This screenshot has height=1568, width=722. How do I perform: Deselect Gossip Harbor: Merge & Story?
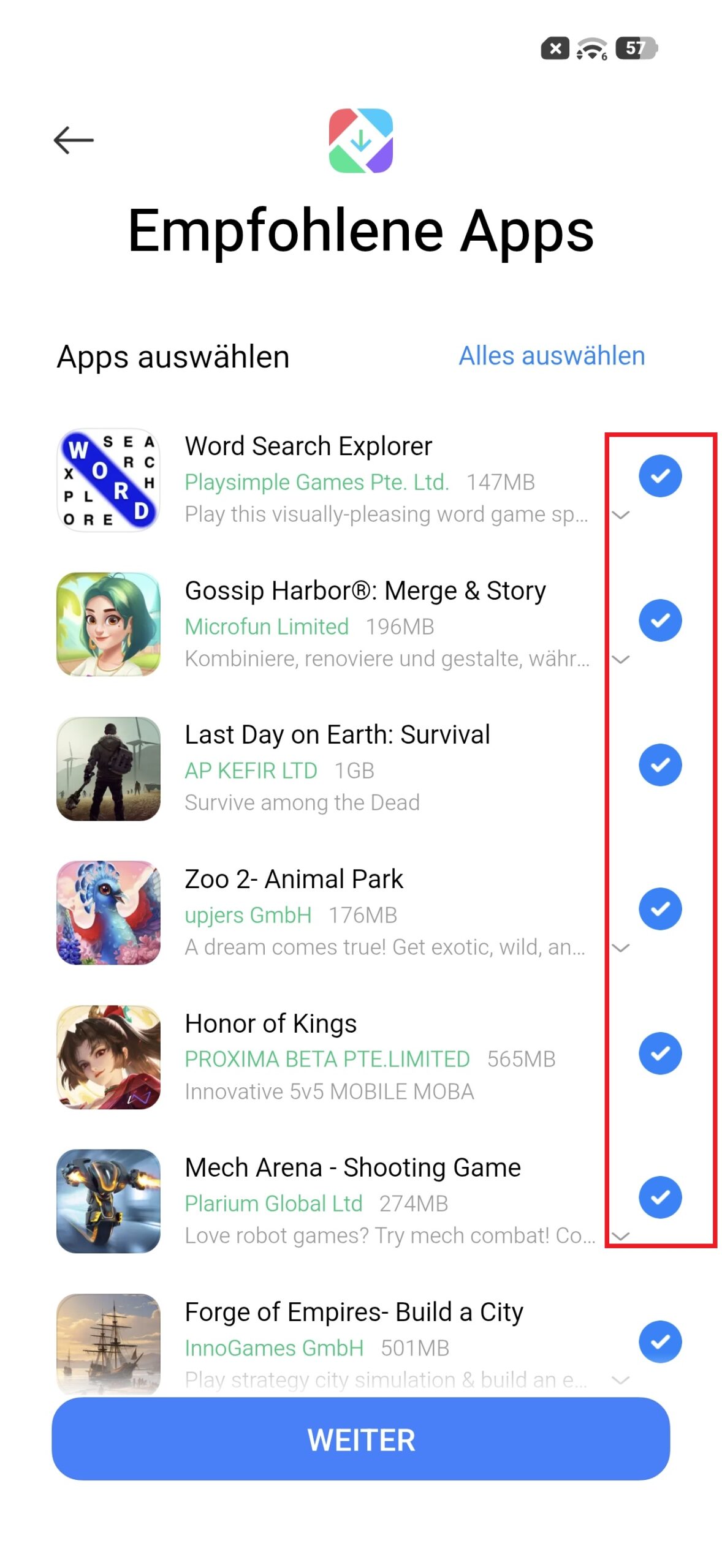tap(660, 620)
